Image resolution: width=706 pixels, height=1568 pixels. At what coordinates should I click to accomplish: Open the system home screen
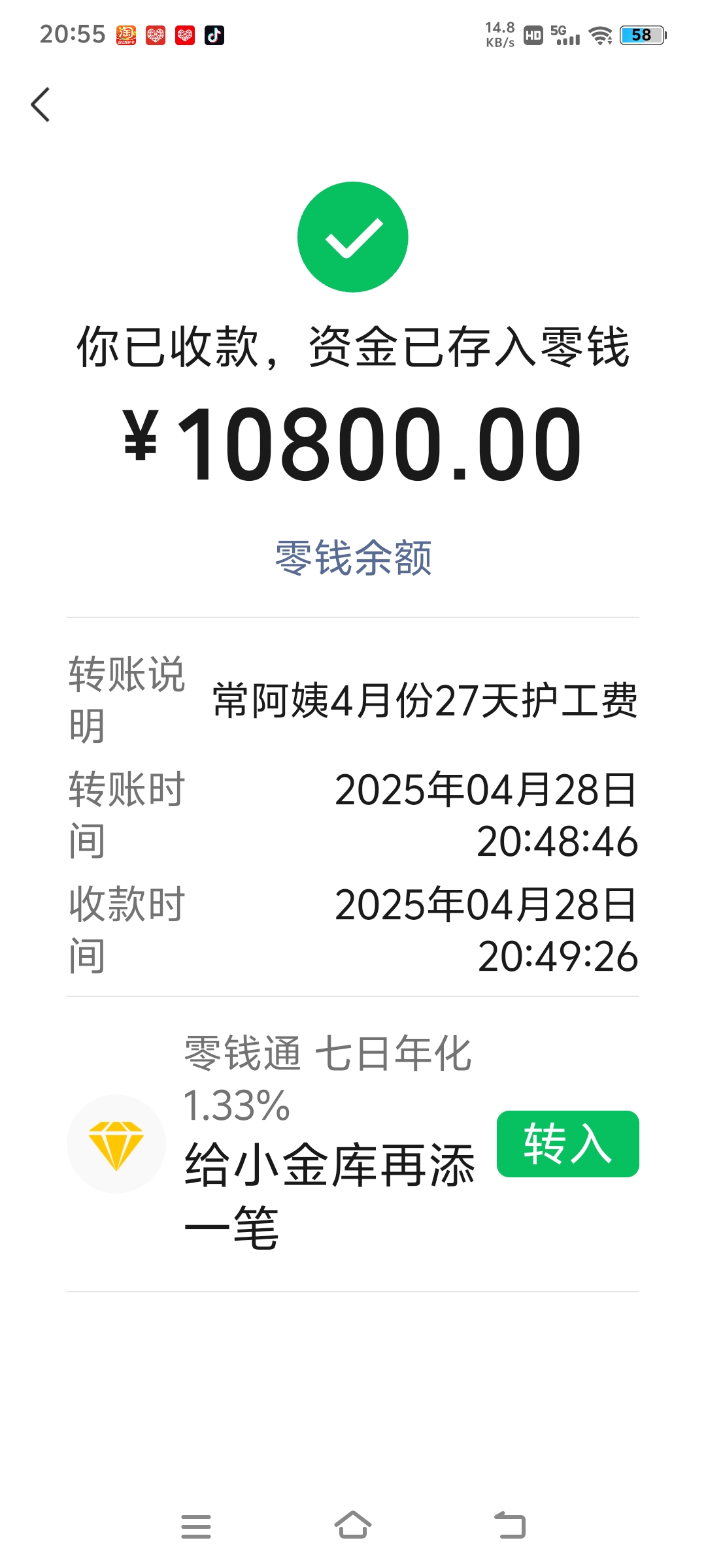click(x=353, y=1526)
